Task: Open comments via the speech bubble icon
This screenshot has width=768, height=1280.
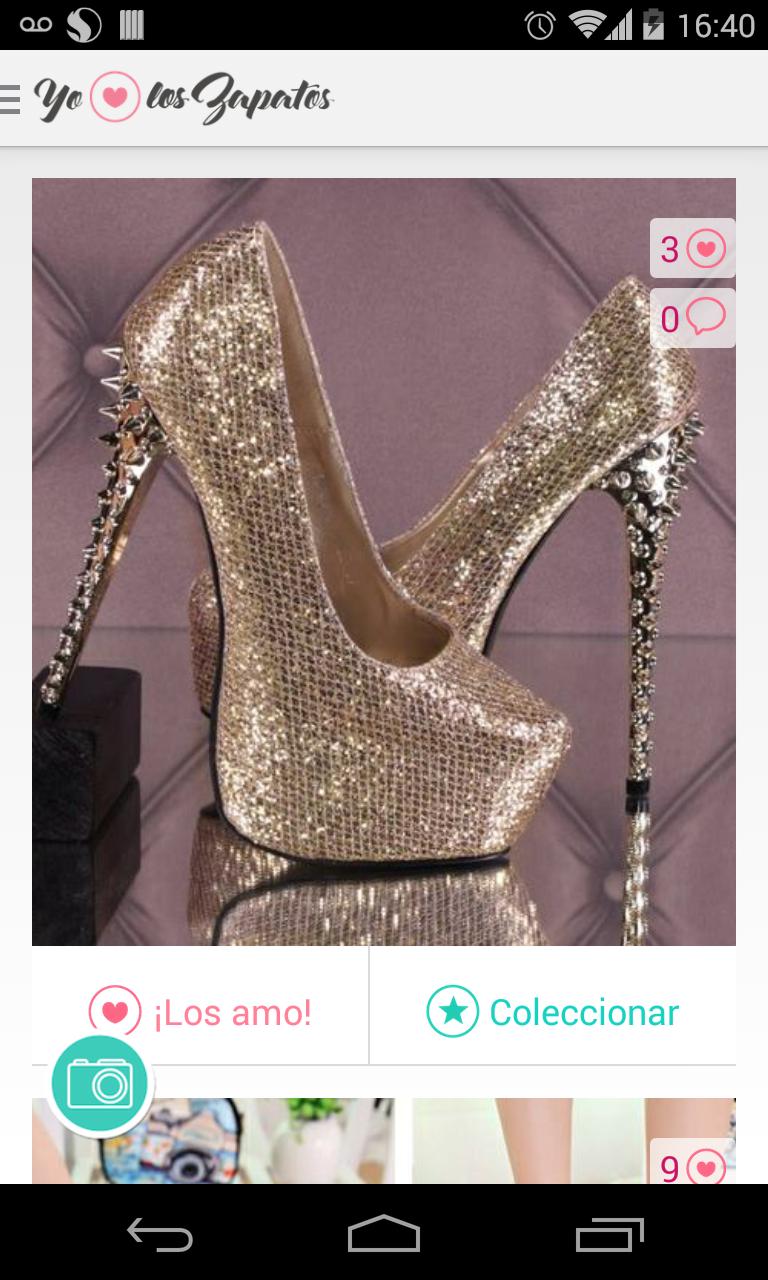Action: (x=692, y=318)
